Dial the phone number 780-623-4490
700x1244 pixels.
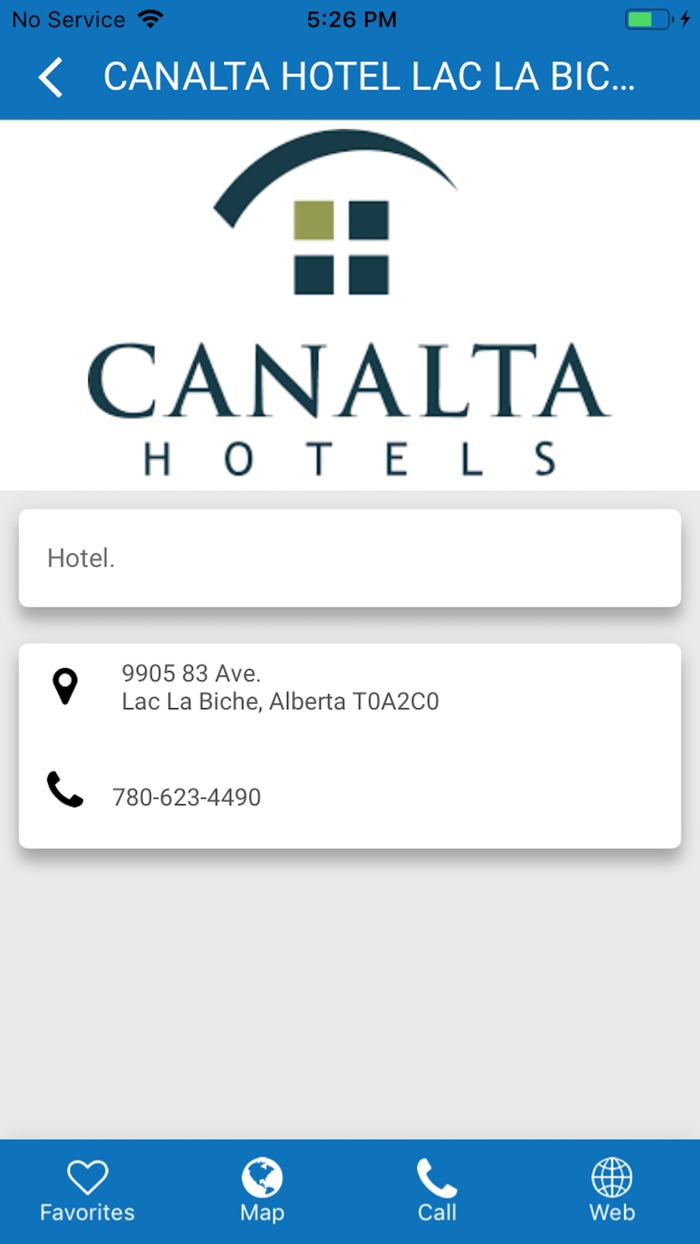coord(186,797)
